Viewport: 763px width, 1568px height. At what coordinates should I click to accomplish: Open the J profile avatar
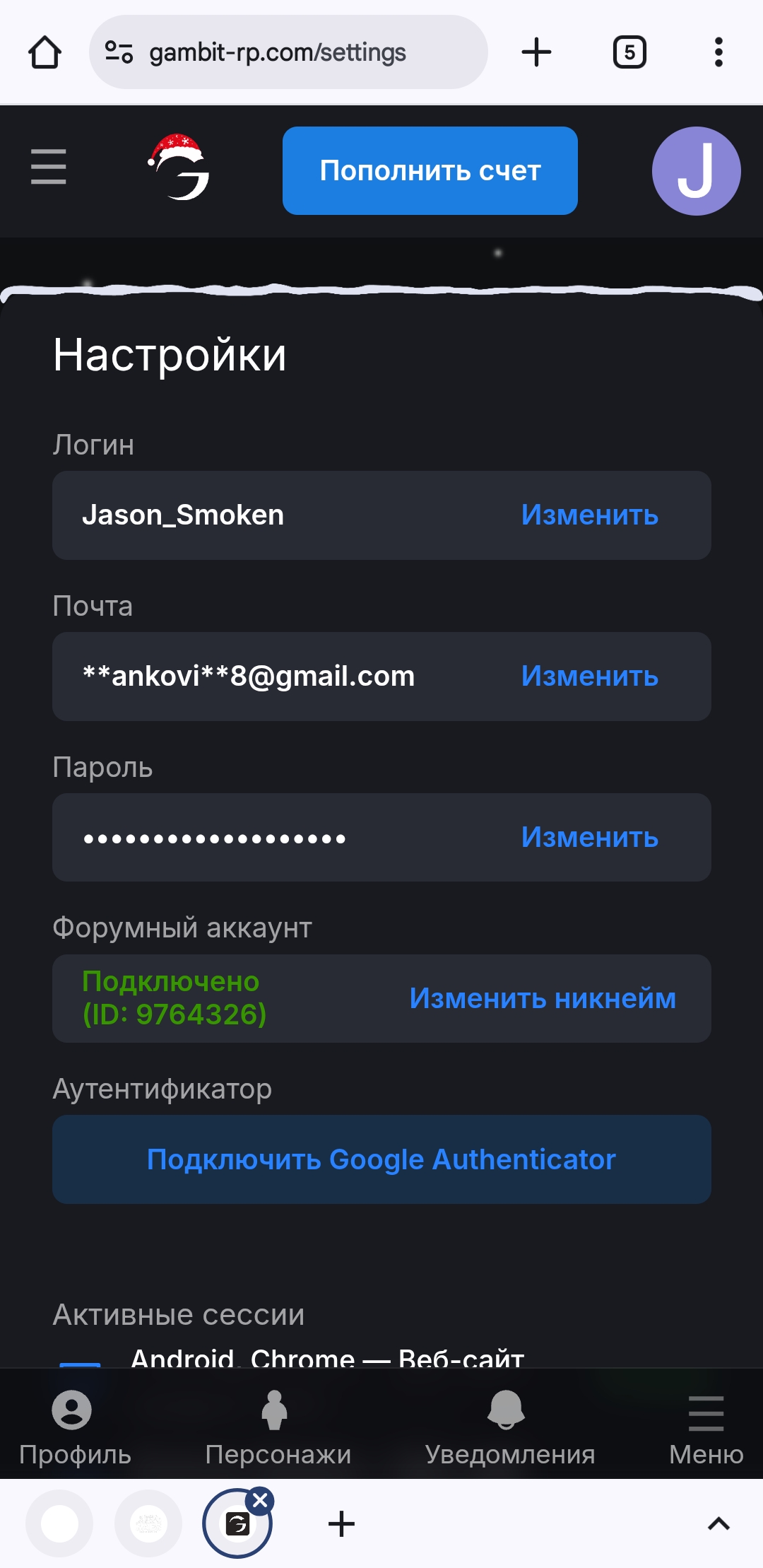tap(696, 171)
